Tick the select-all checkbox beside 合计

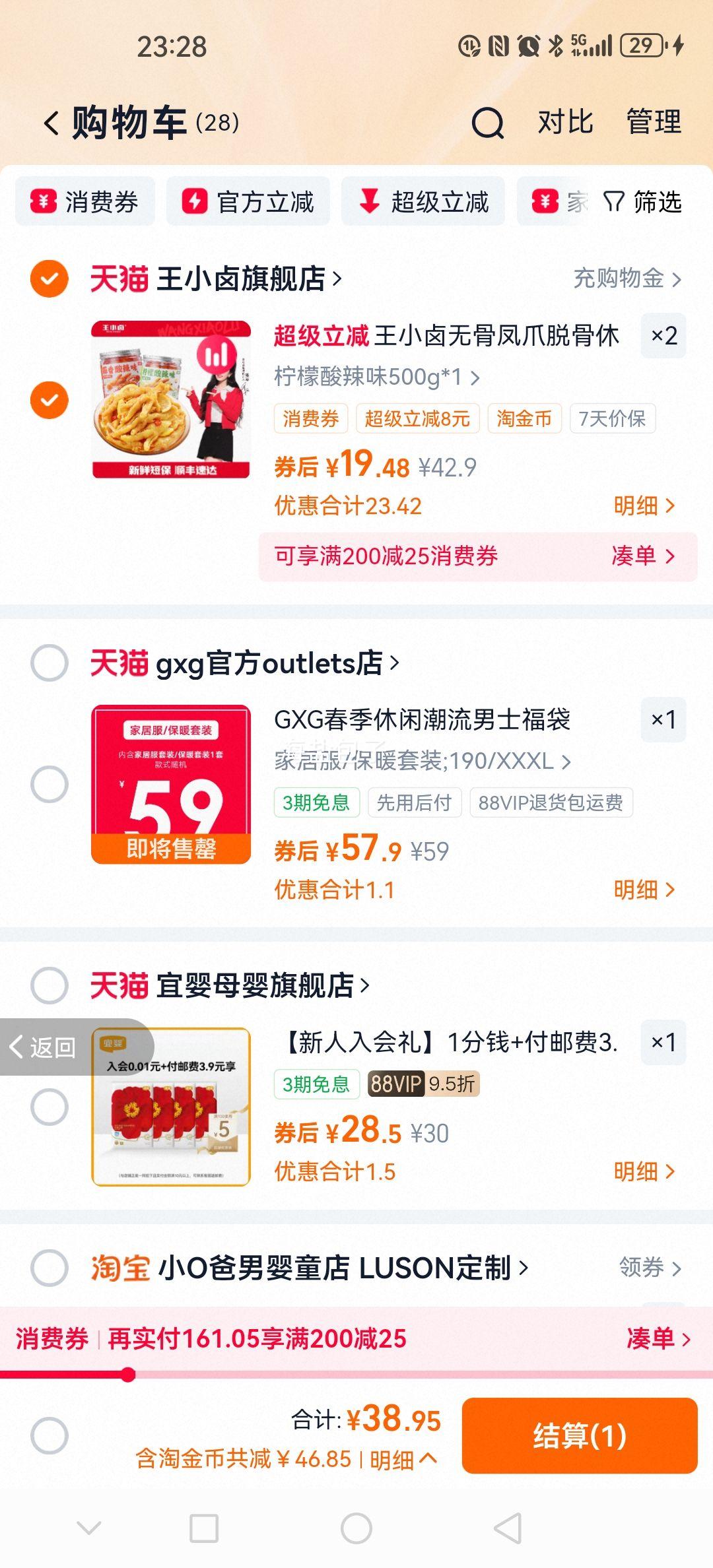(50, 1435)
